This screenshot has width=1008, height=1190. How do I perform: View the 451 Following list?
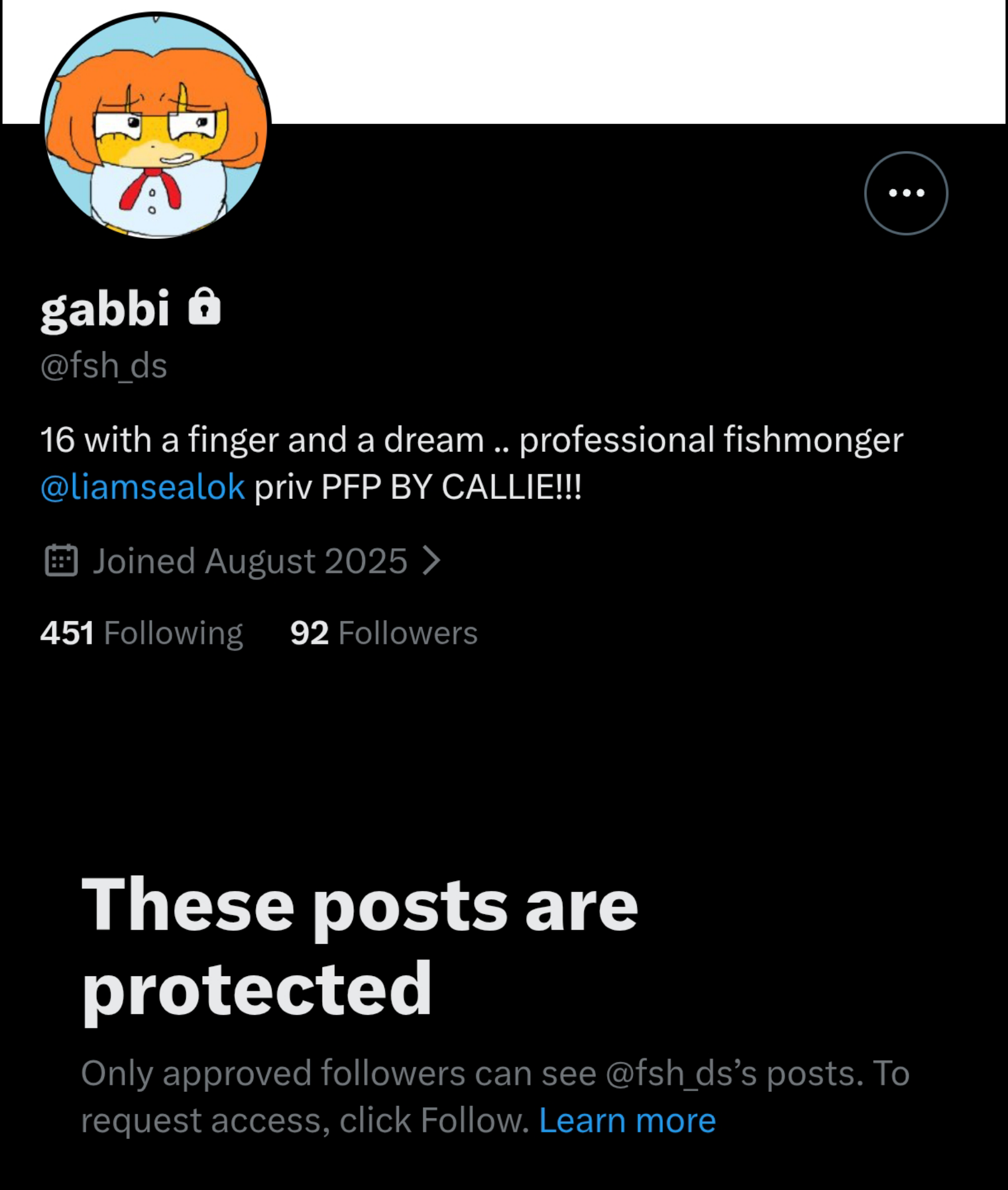pos(141,633)
